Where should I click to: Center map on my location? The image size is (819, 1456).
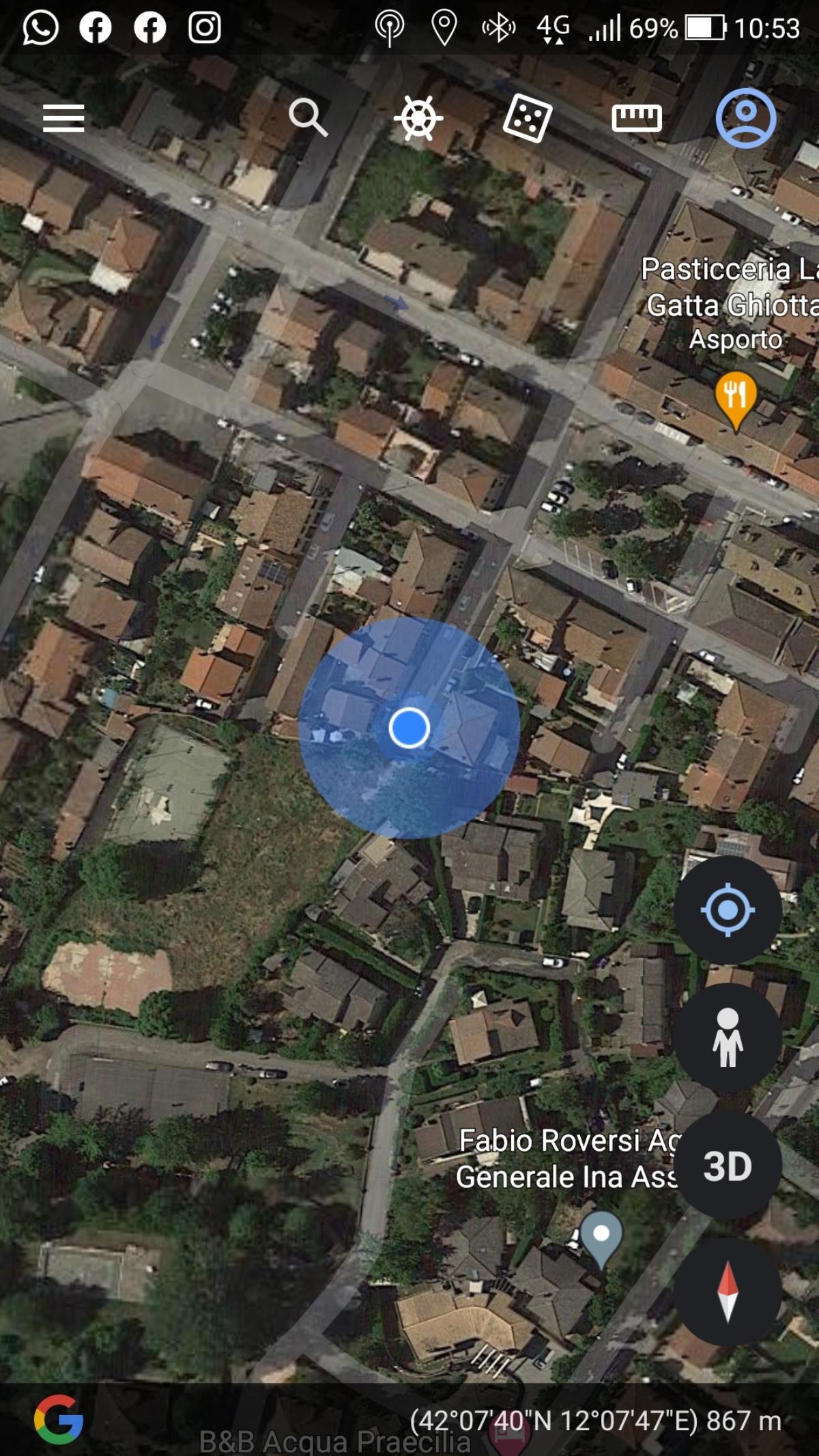pyautogui.click(x=728, y=910)
